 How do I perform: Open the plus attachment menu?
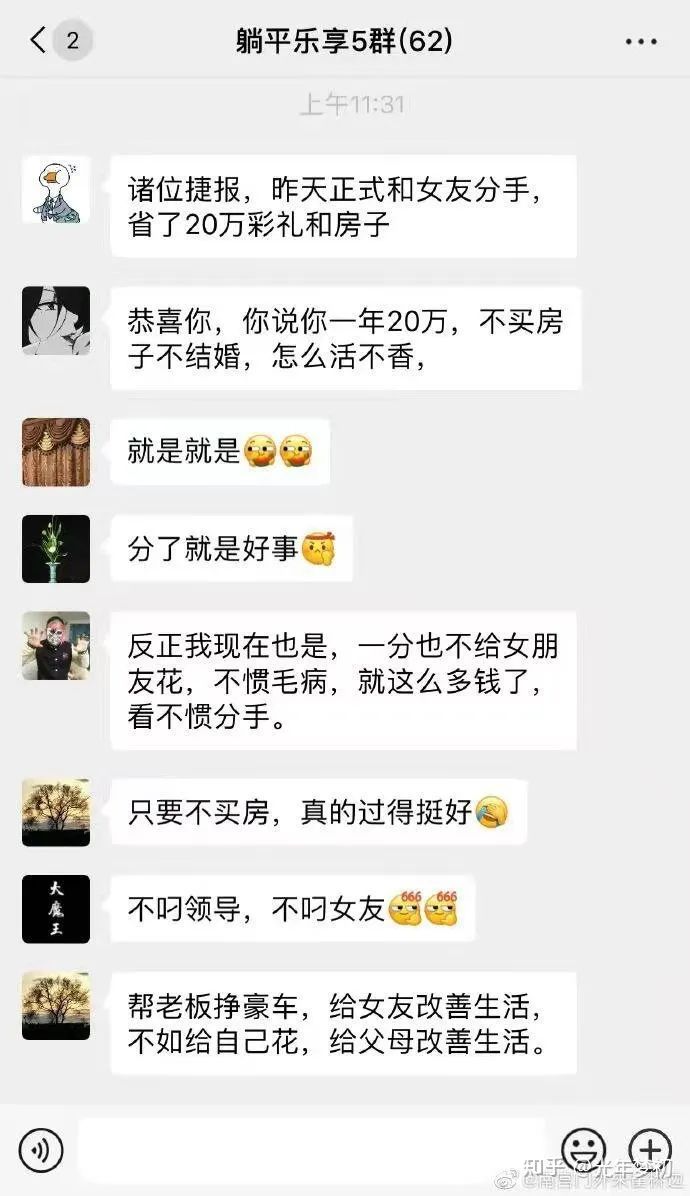[x=649, y=1150]
